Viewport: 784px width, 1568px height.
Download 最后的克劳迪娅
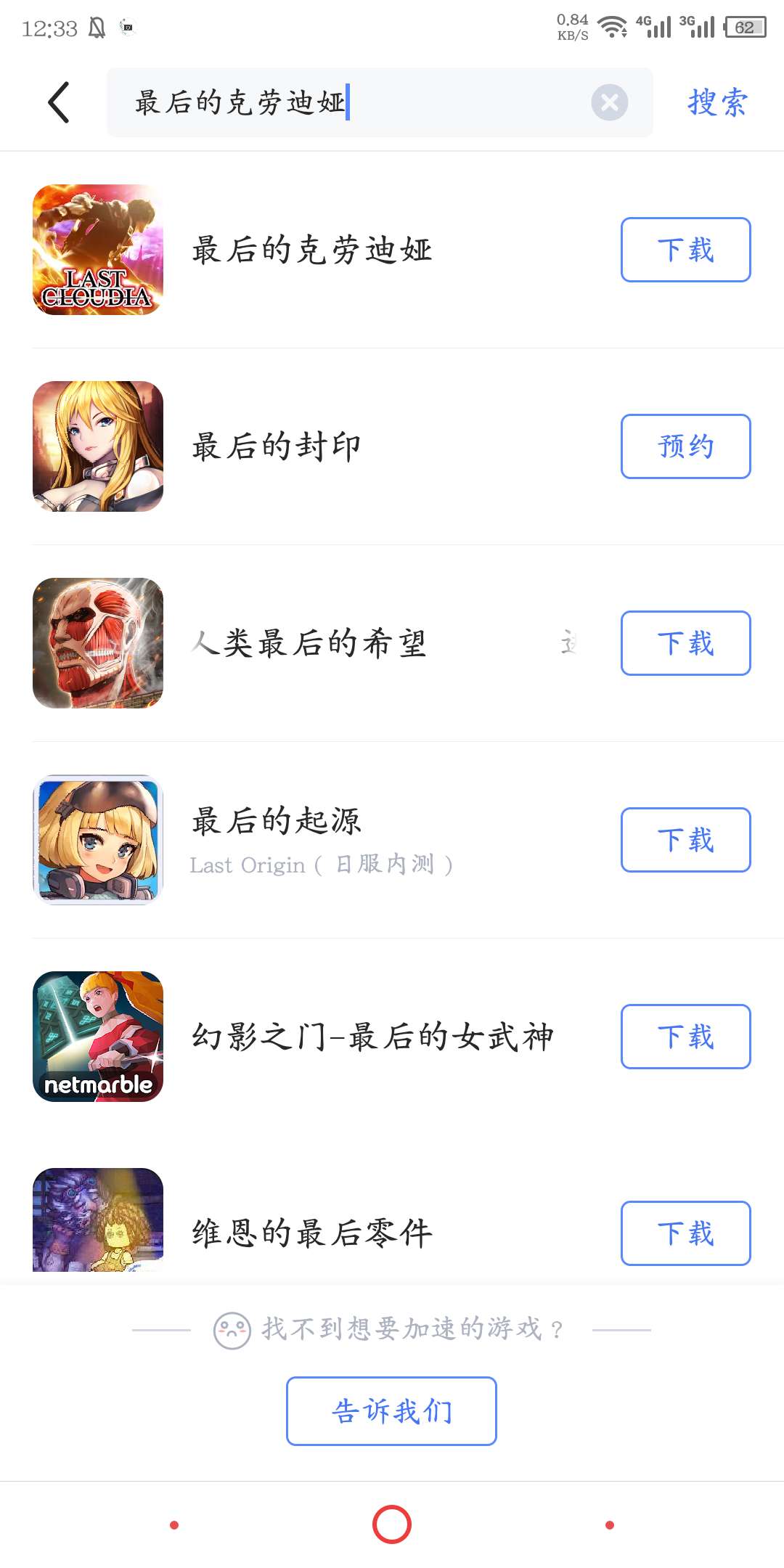[x=685, y=250]
